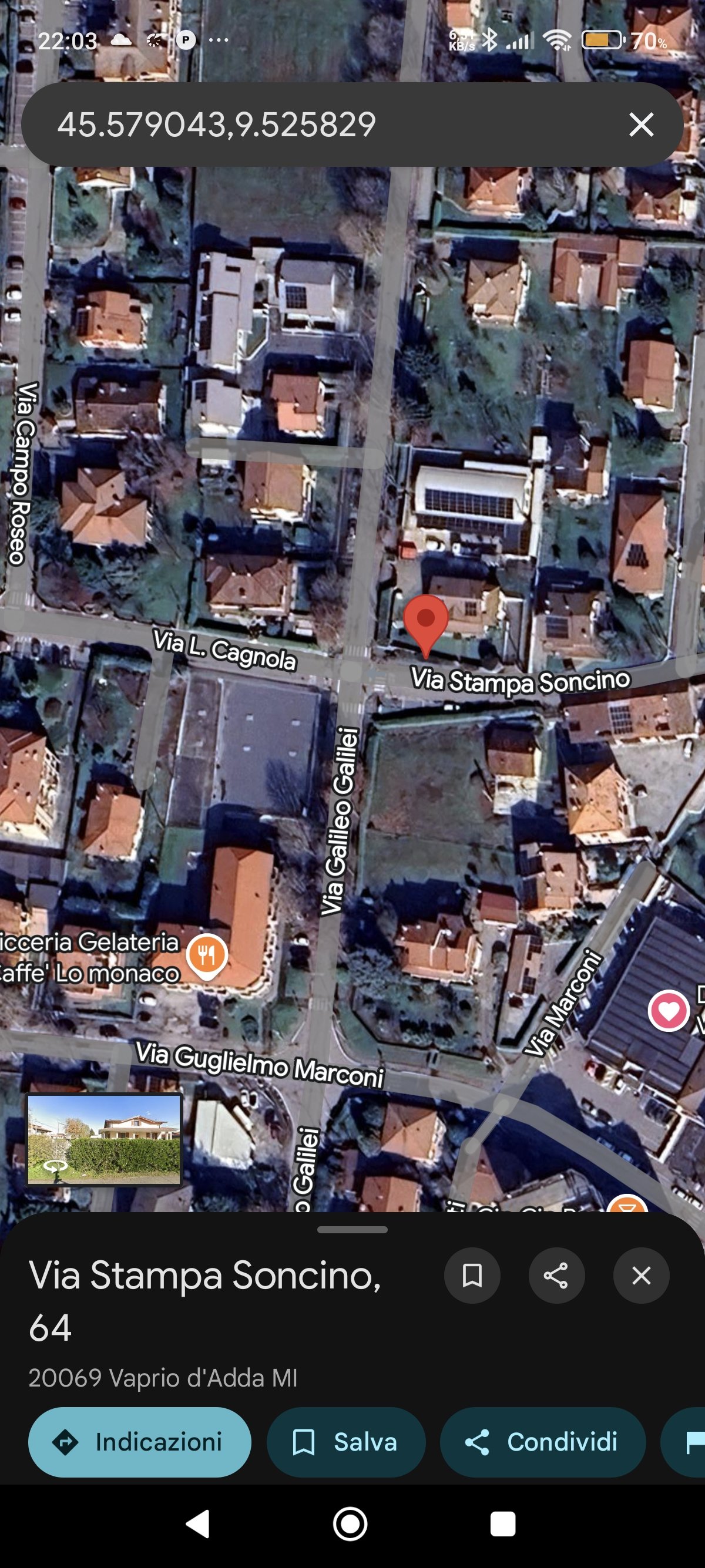Viewport: 705px width, 1568px height.
Task: Clear the coordinates search with the X
Action: 641,125
